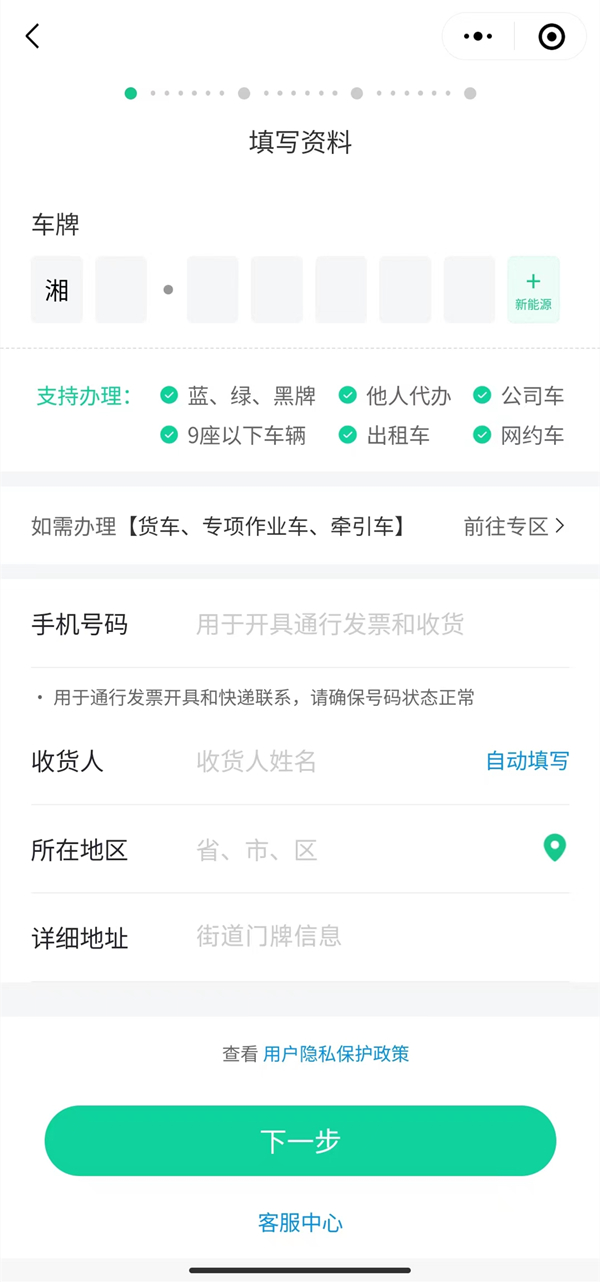Open 前往专区 for trucks
This screenshot has height=1282, width=600.
pyautogui.click(x=514, y=526)
